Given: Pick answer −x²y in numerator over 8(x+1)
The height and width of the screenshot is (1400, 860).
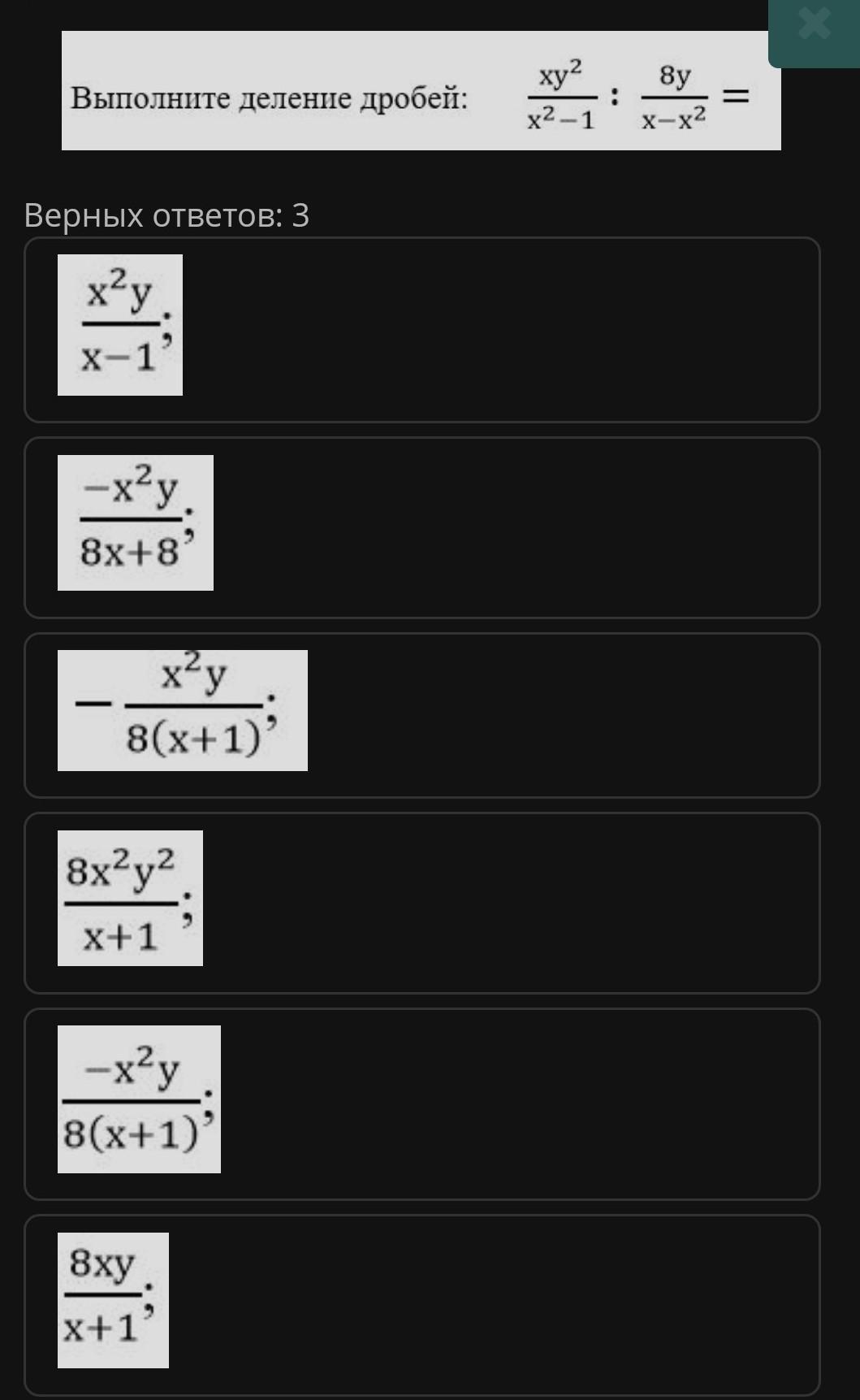Looking at the screenshot, I should coord(422,1104).
